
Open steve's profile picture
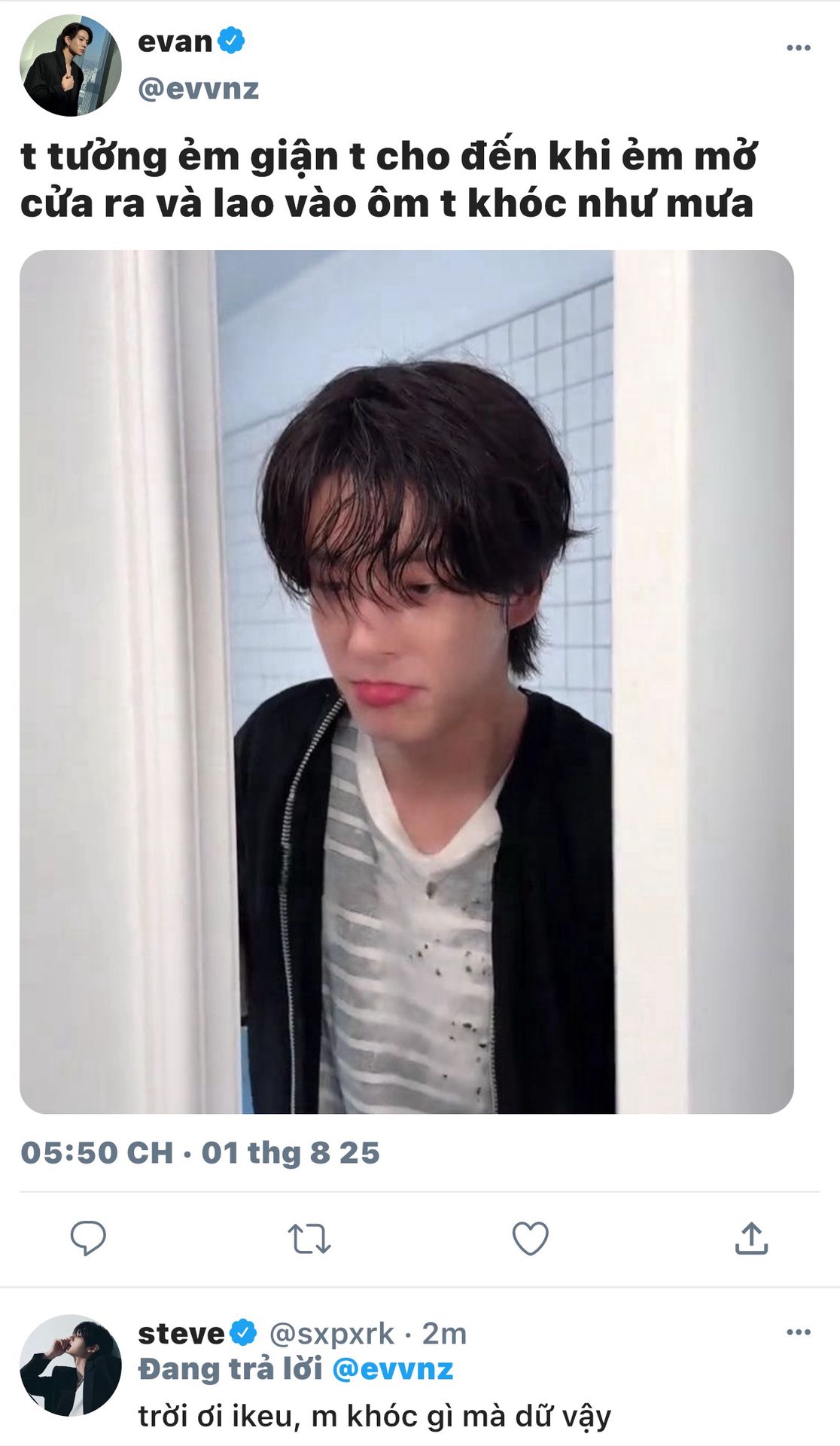click(70, 1365)
